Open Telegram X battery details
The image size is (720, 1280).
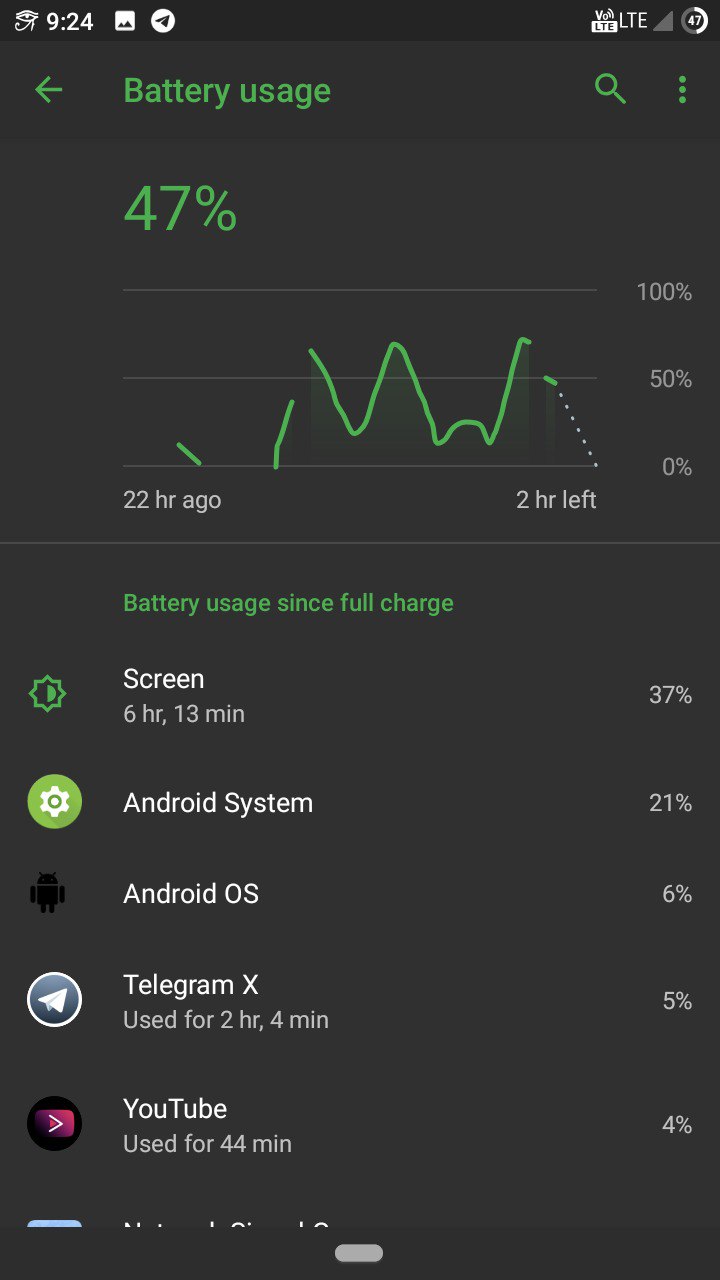(x=360, y=1000)
